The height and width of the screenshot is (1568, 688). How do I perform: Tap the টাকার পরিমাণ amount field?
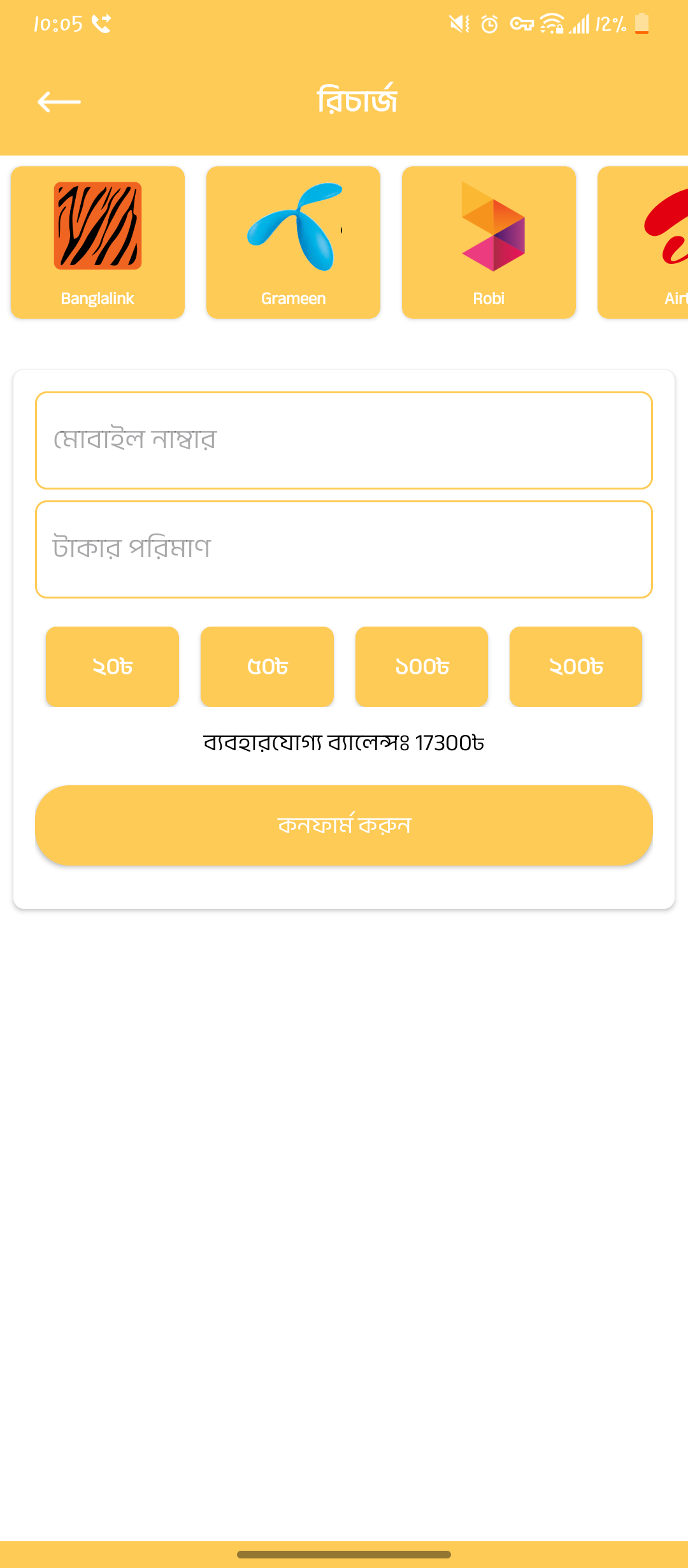point(344,549)
